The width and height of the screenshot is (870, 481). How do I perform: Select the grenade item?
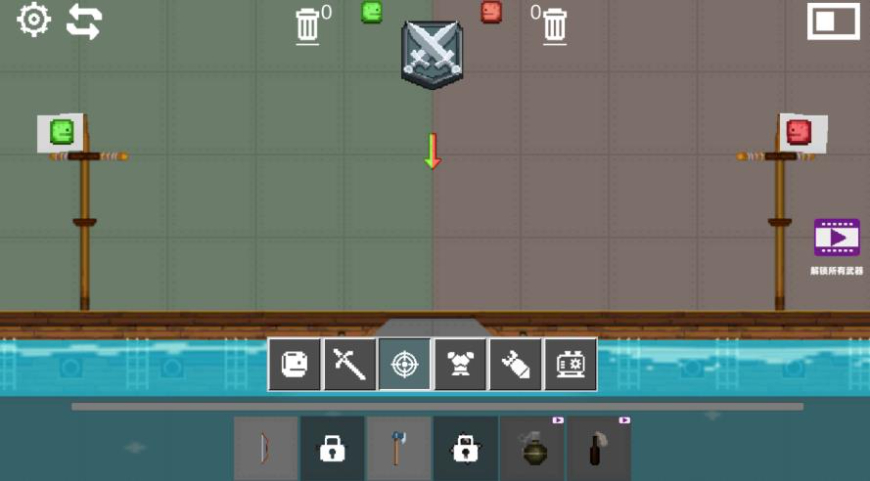pyautogui.click(x=533, y=449)
